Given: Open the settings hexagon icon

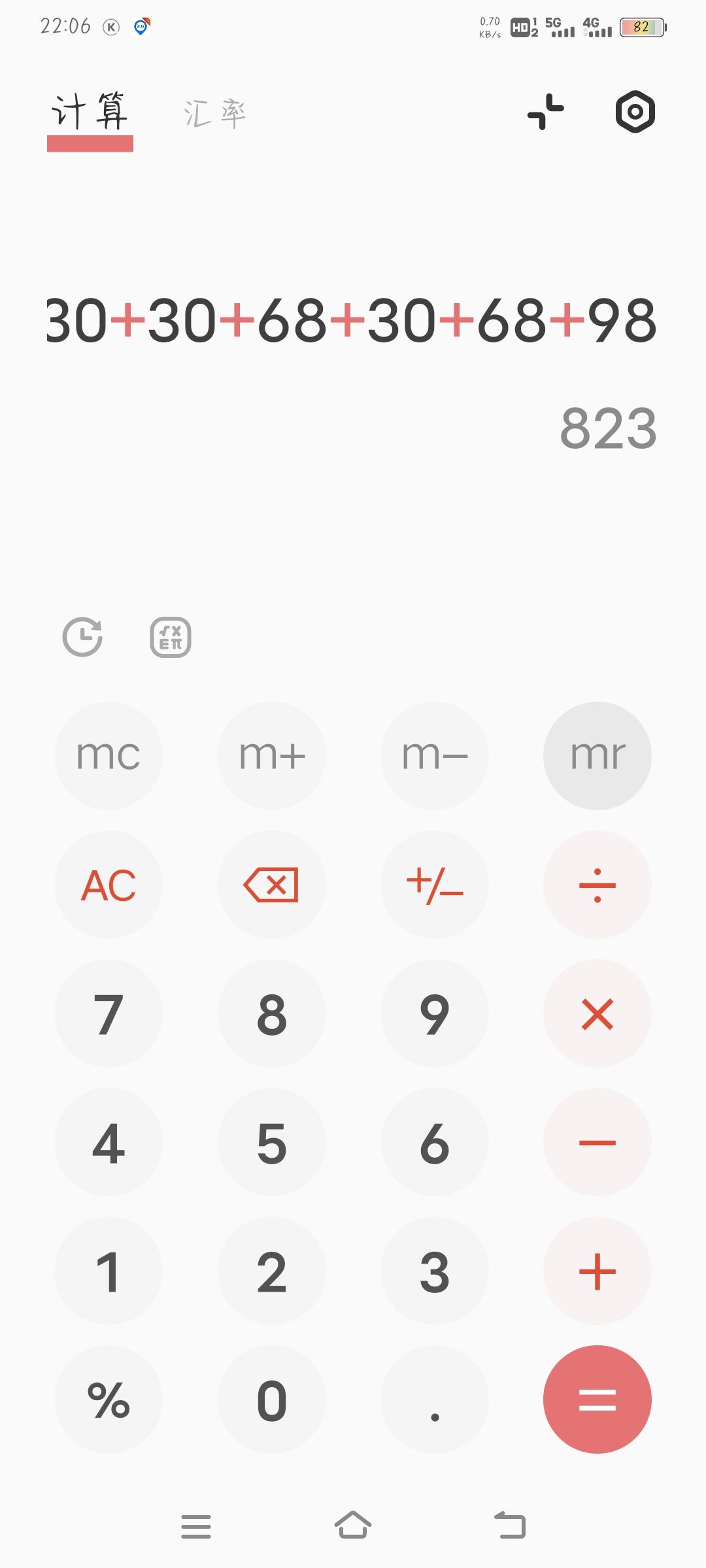Looking at the screenshot, I should [635, 112].
